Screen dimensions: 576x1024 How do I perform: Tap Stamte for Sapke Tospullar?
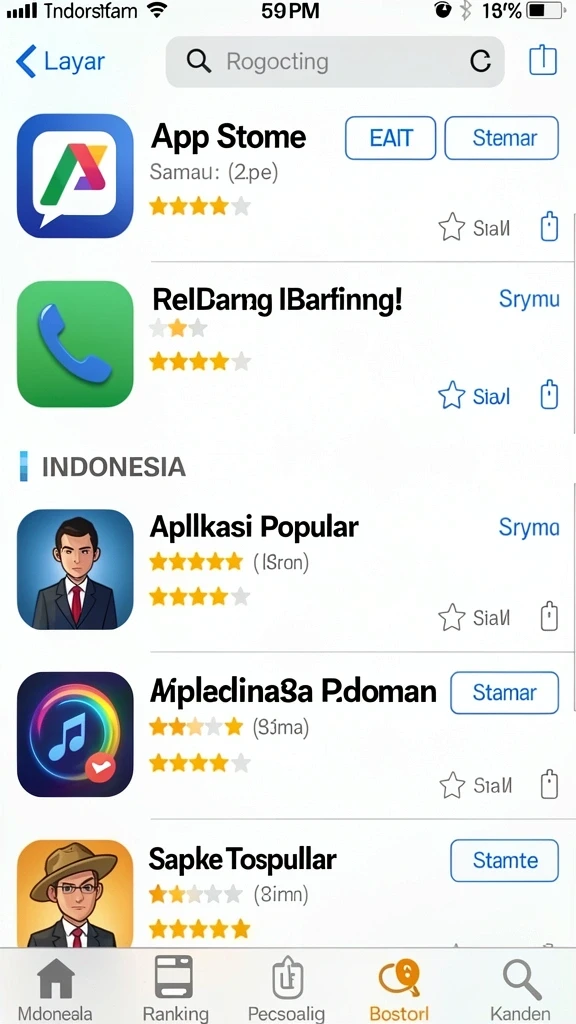(504, 860)
